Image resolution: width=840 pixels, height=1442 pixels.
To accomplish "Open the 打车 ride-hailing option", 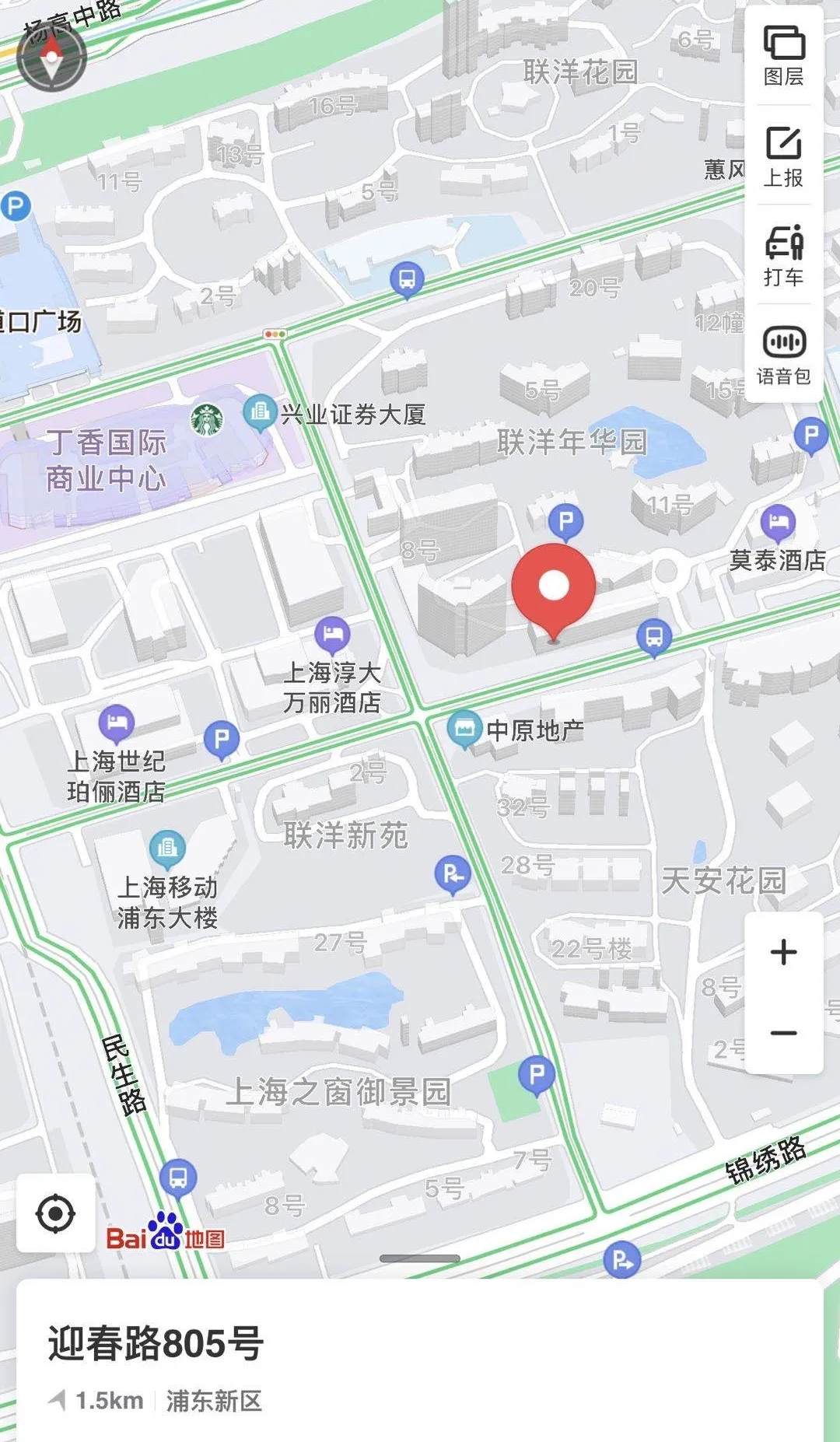I will click(783, 256).
